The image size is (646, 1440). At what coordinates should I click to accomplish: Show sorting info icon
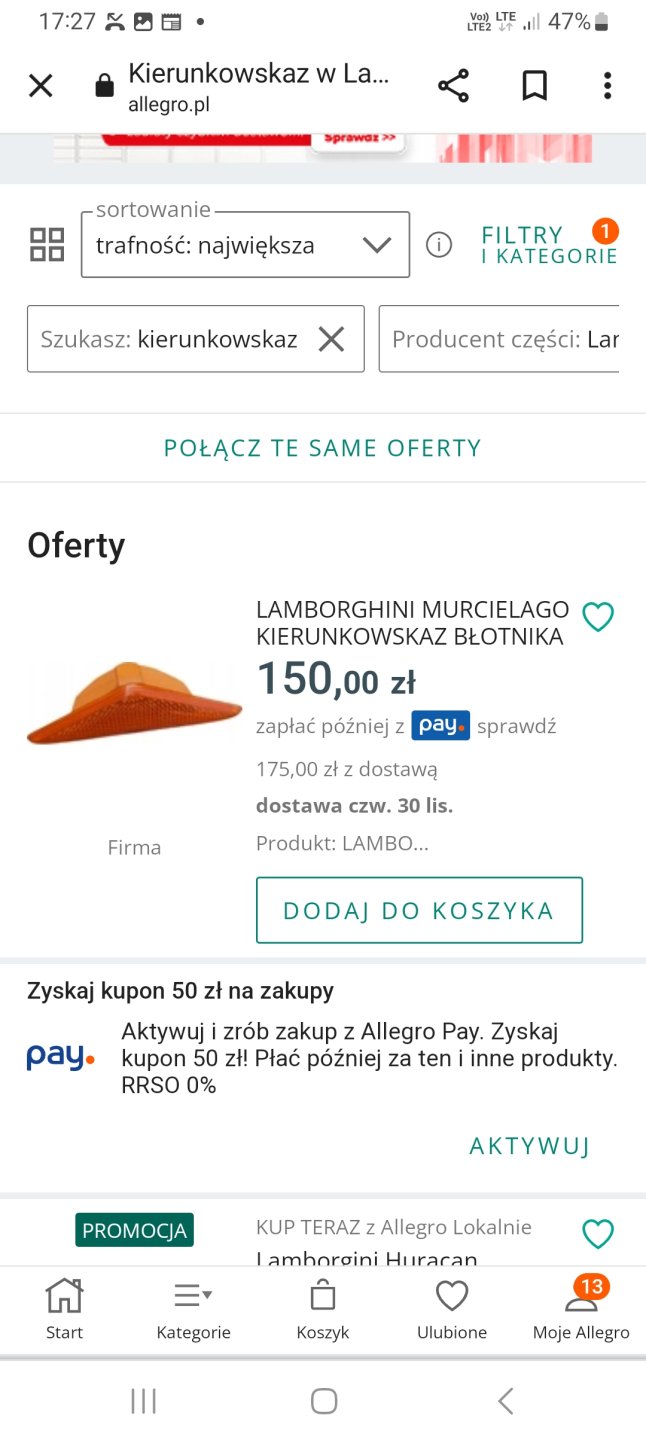[439, 245]
